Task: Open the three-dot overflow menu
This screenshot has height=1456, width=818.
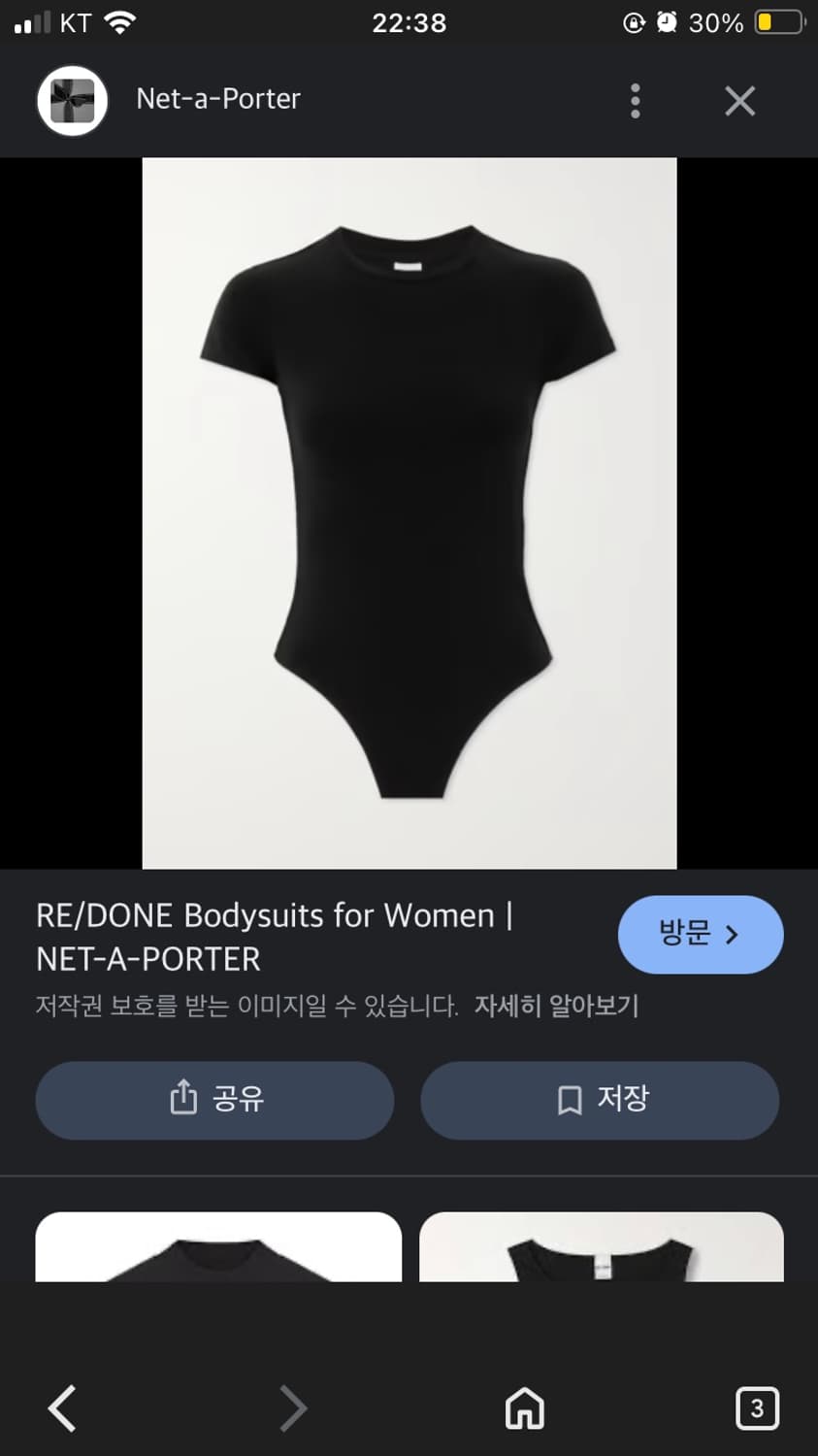Action: [636, 100]
